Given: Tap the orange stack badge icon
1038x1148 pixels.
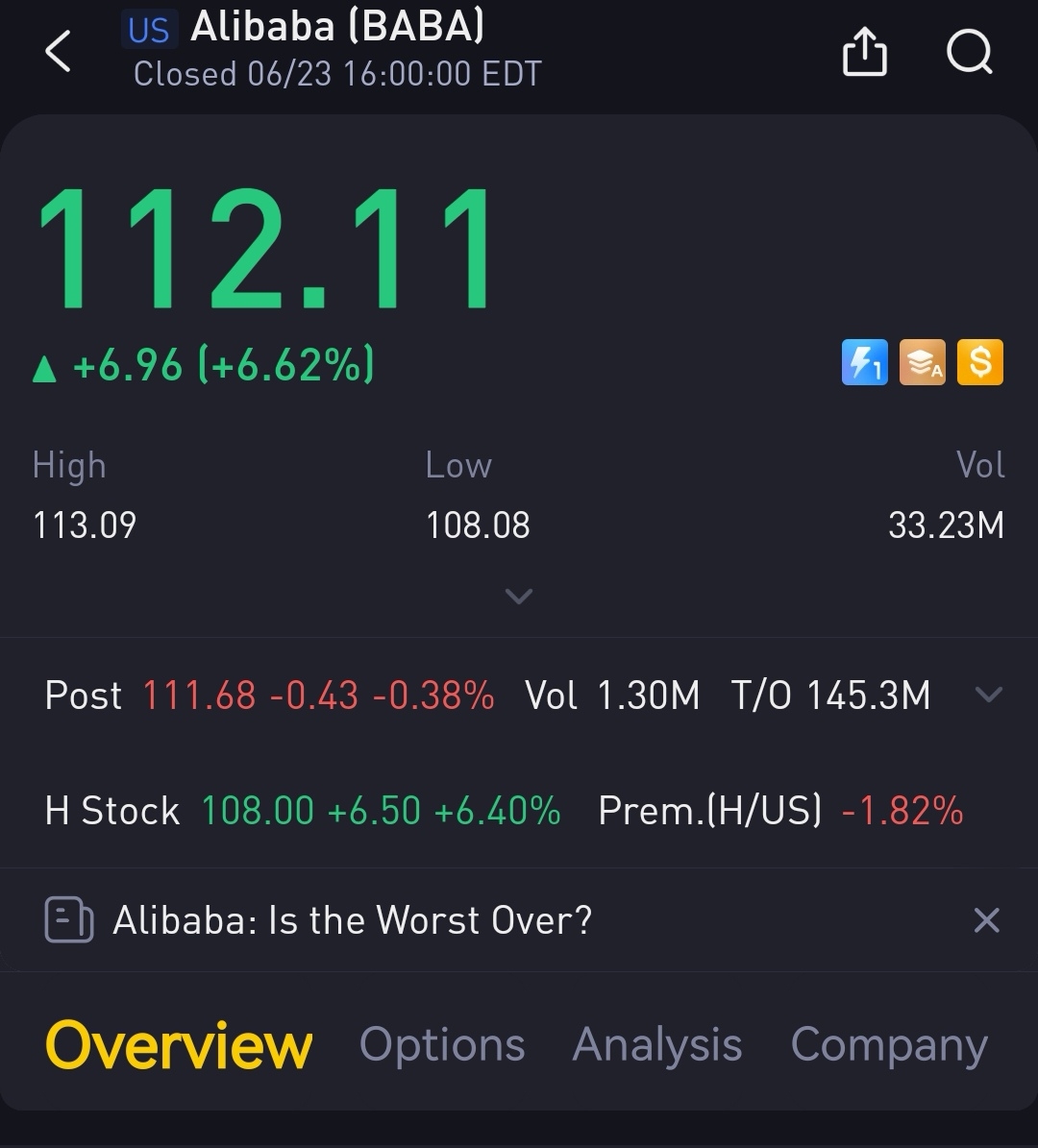Looking at the screenshot, I should 922,363.
